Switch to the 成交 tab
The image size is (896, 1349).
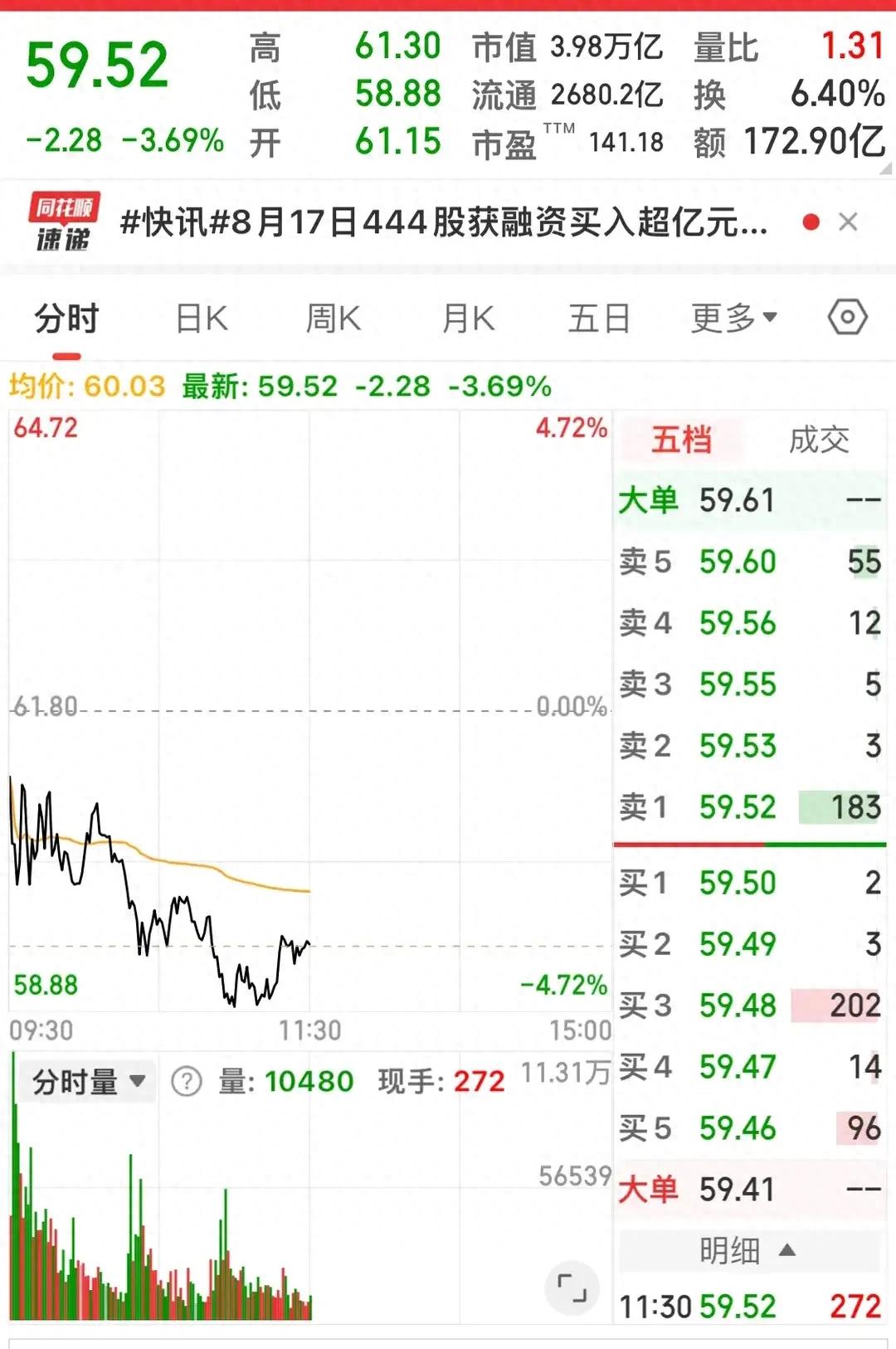point(819,440)
